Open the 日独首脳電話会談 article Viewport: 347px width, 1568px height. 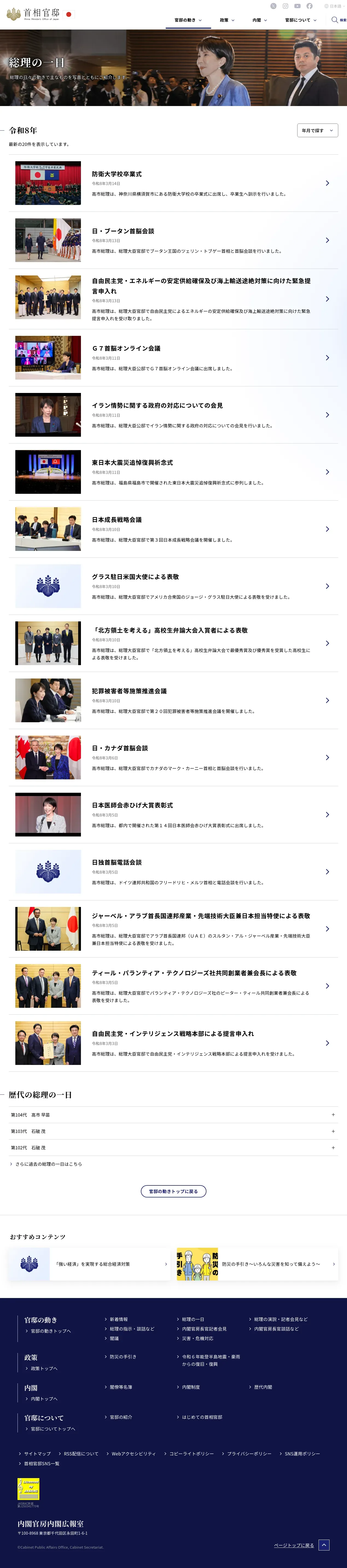point(117,862)
